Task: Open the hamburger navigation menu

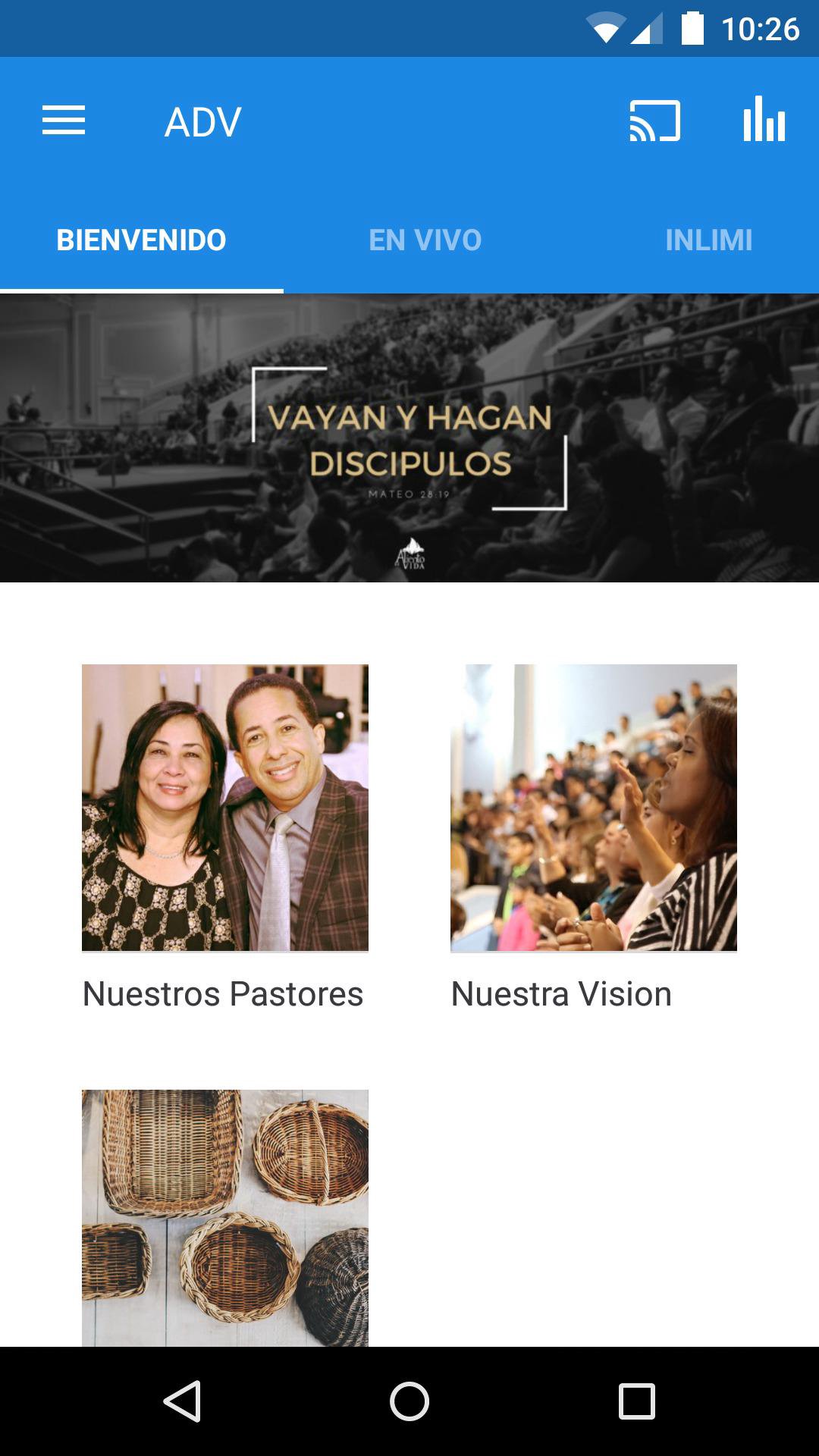Action: [64, 121]
